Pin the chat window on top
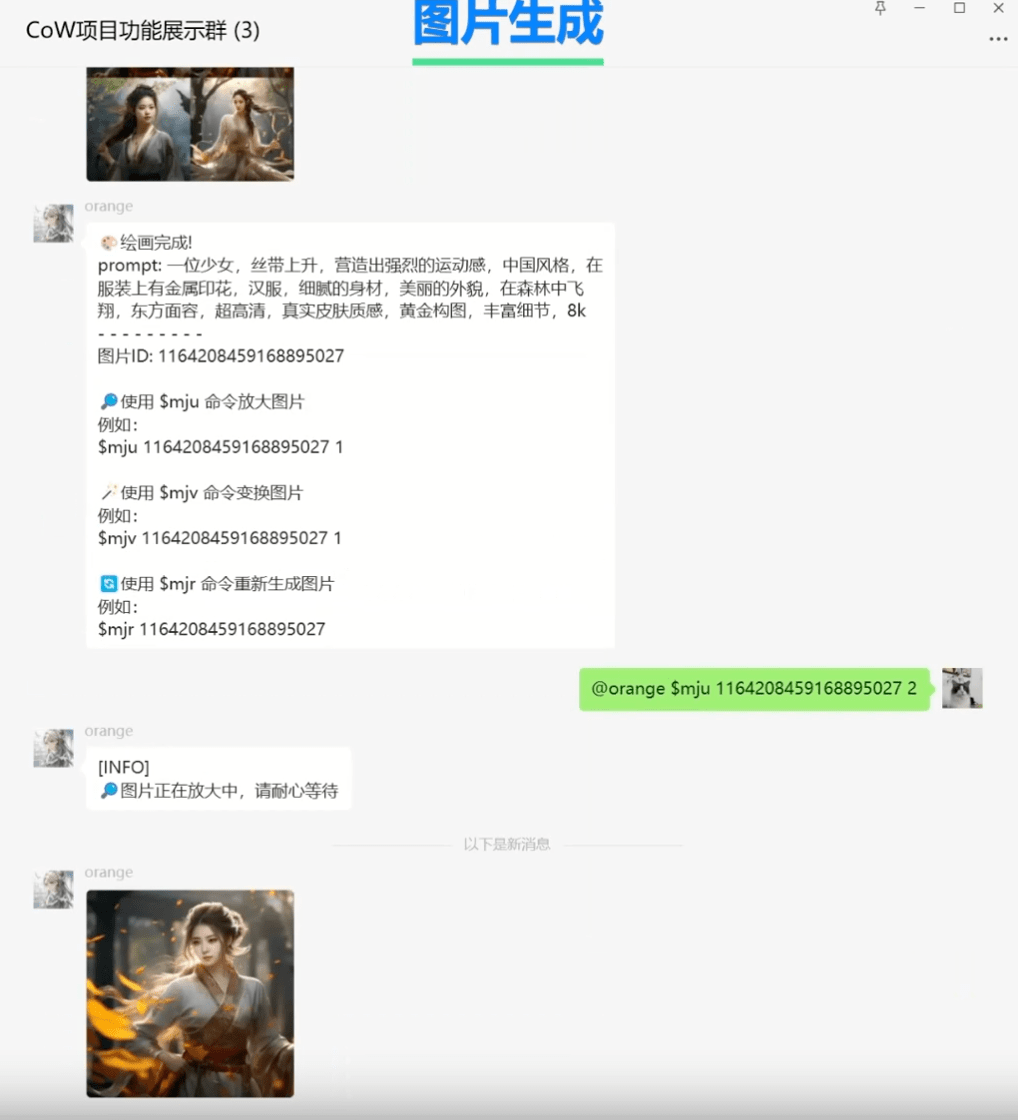Image resolution: width=1018 pixels, height=1120 pixels. pyautogui.click(x=880, y=8)
